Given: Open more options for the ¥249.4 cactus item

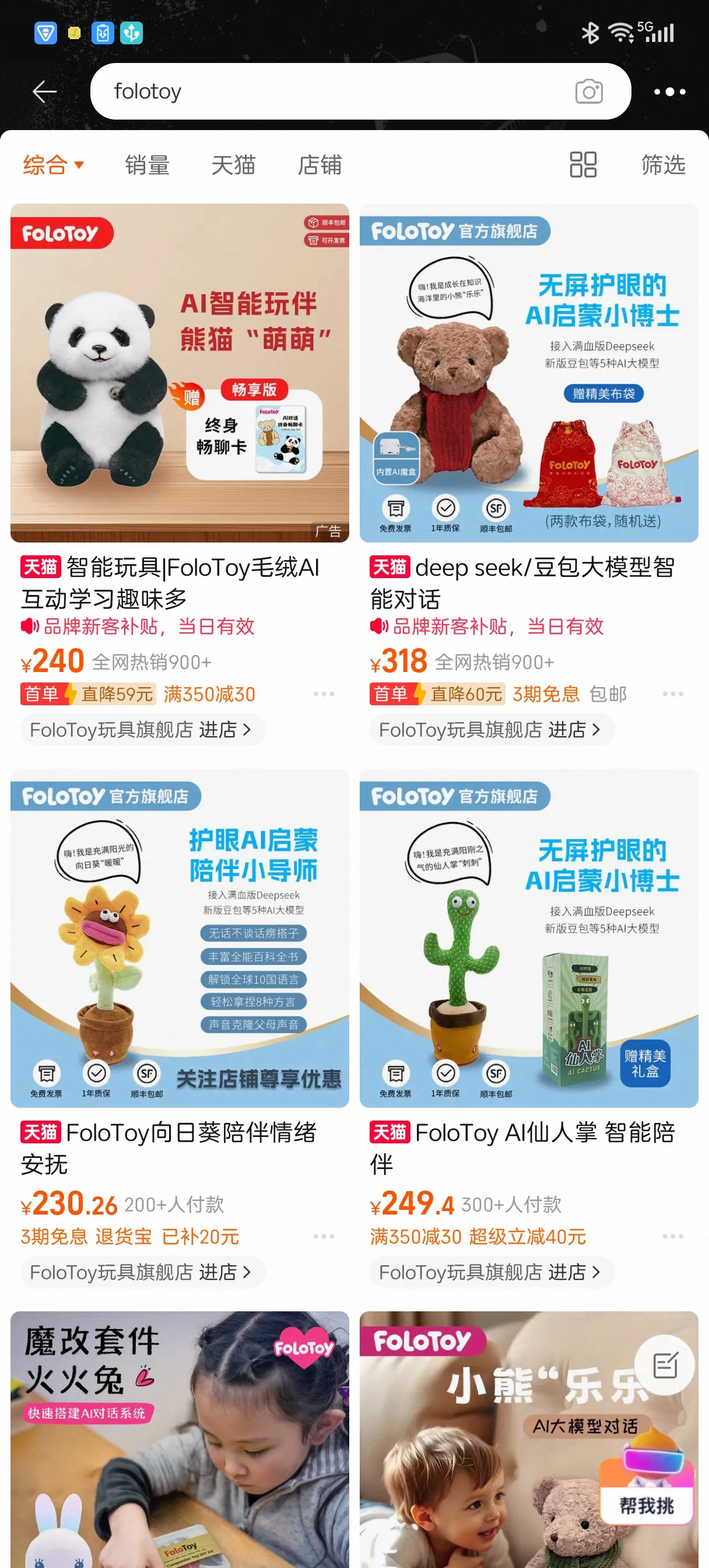Looking at the screenshot, I should pos(672,1236).
